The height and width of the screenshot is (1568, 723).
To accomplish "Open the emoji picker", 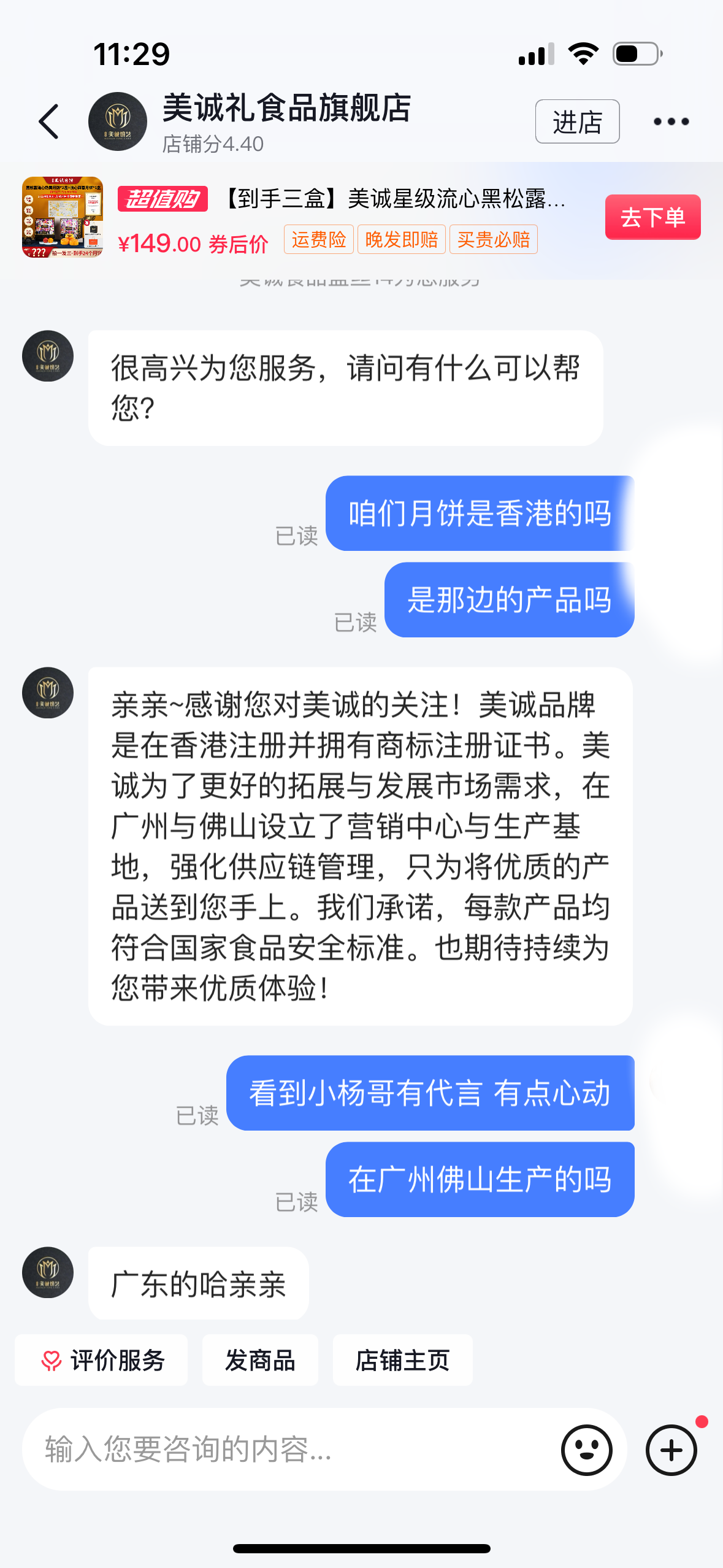I will [x=586, y=1450].
